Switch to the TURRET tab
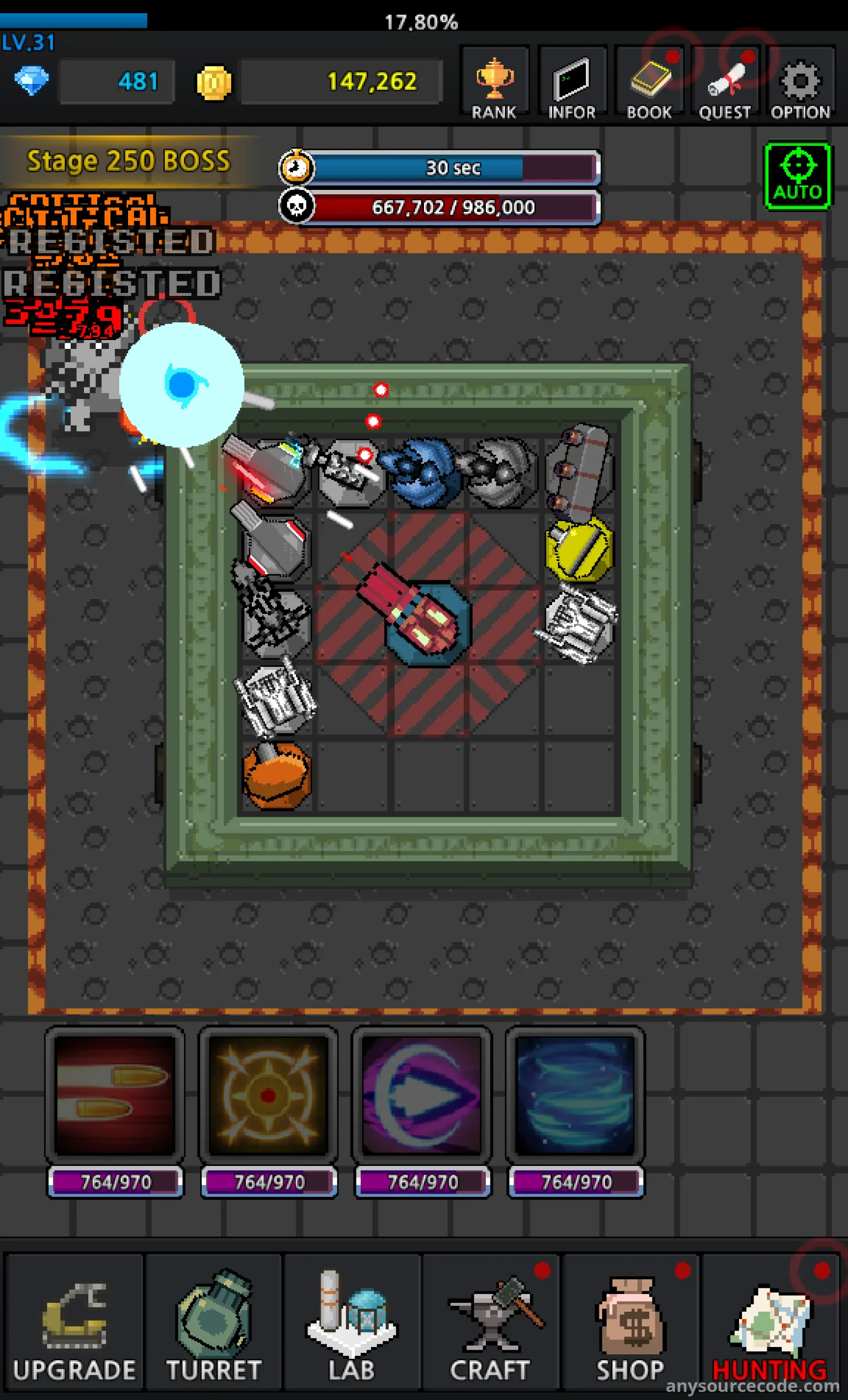This screenshot has width=848, height=1400. click(x=214, y=1328)
